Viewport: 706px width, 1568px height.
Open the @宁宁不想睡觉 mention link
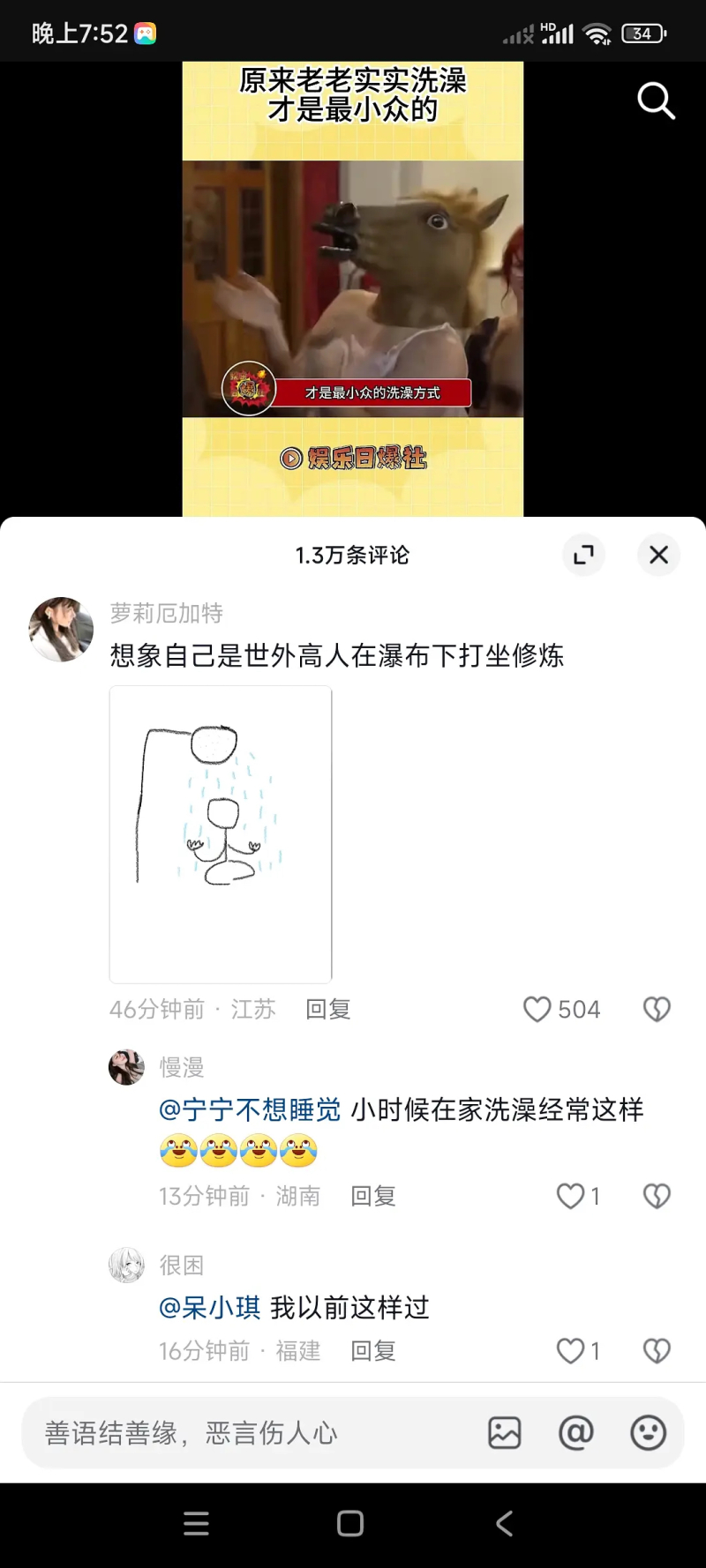pos(250,1109)
